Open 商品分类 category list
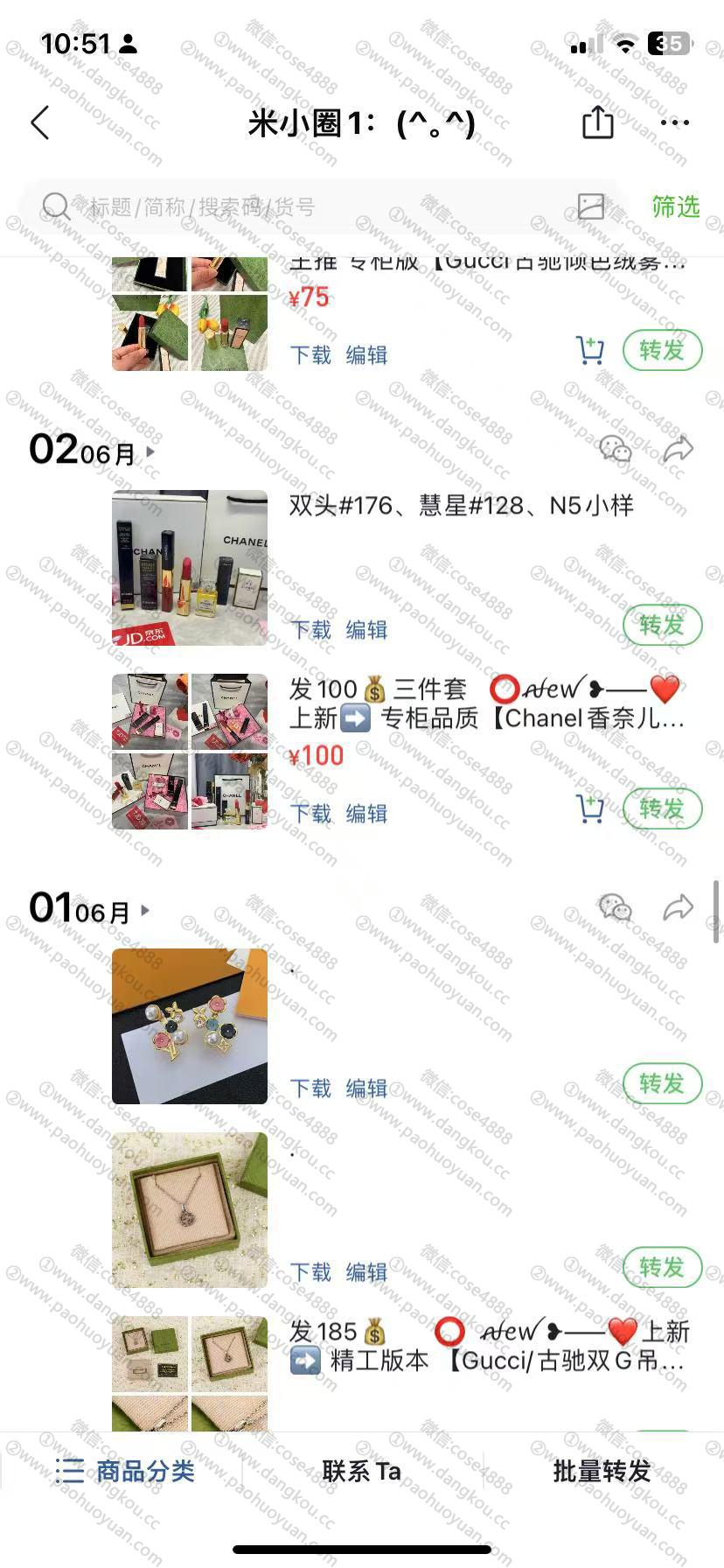This screenshot has height=1568, width=724. (x=125, y=1471)
